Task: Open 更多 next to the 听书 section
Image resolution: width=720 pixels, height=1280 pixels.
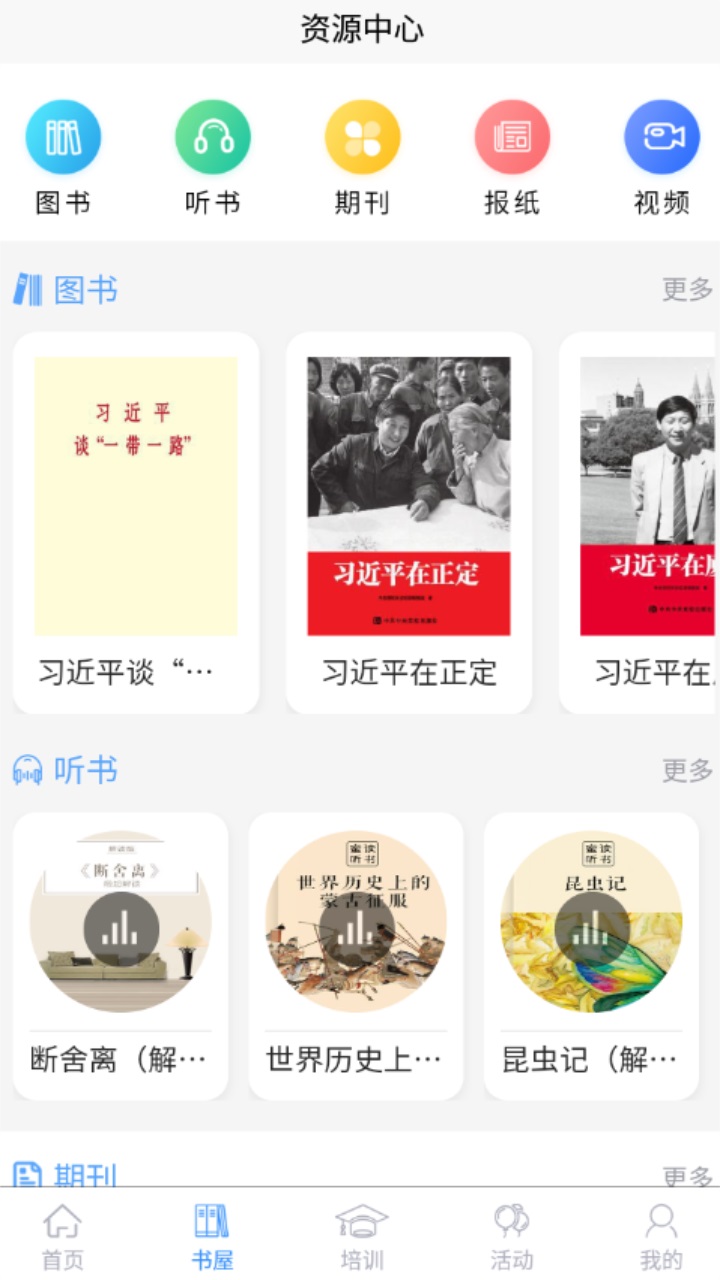Action: tap(689, 769)
